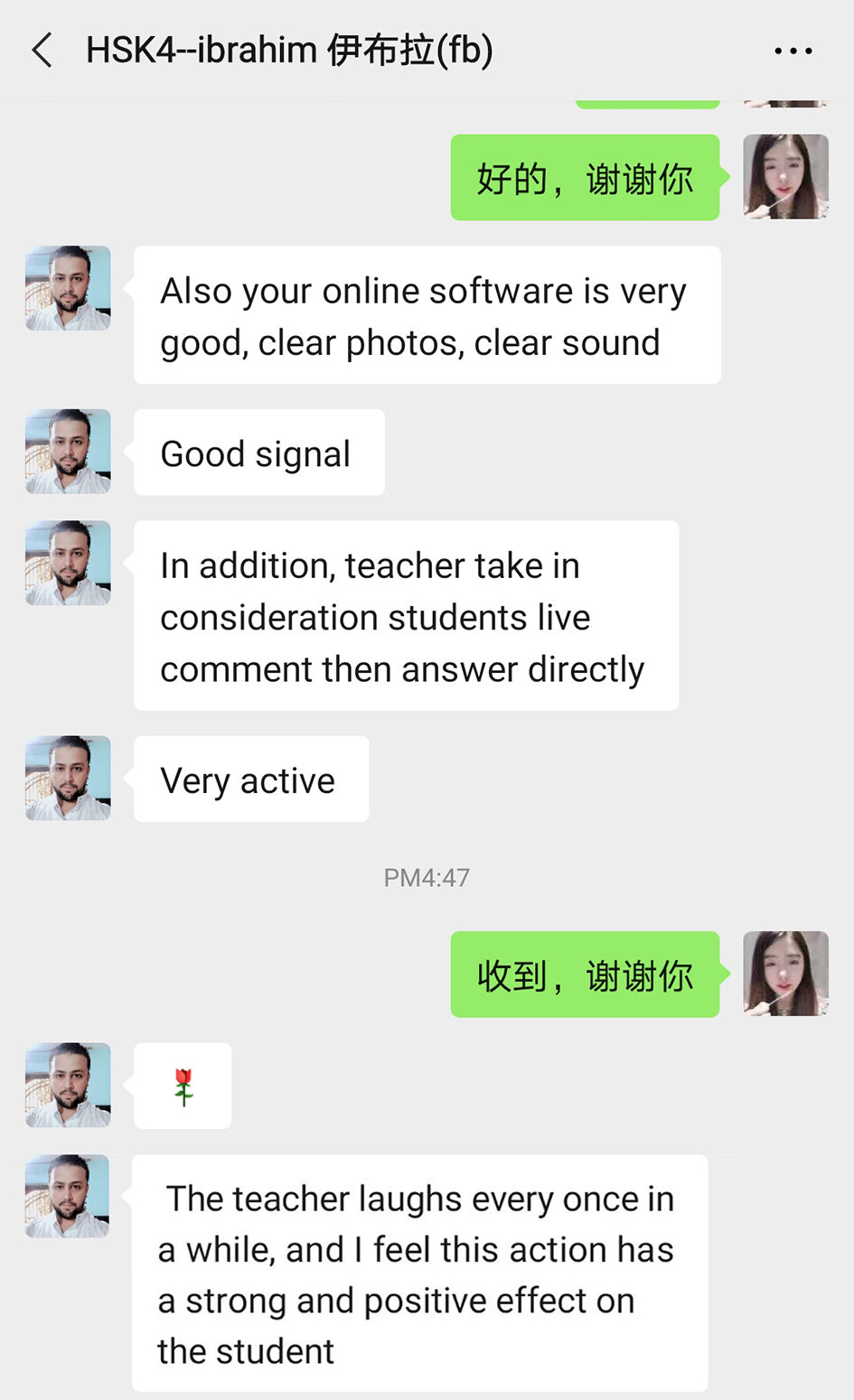
Task: Open Ibrahim's avatar next to "Very active"
Action: coord(68,779)
